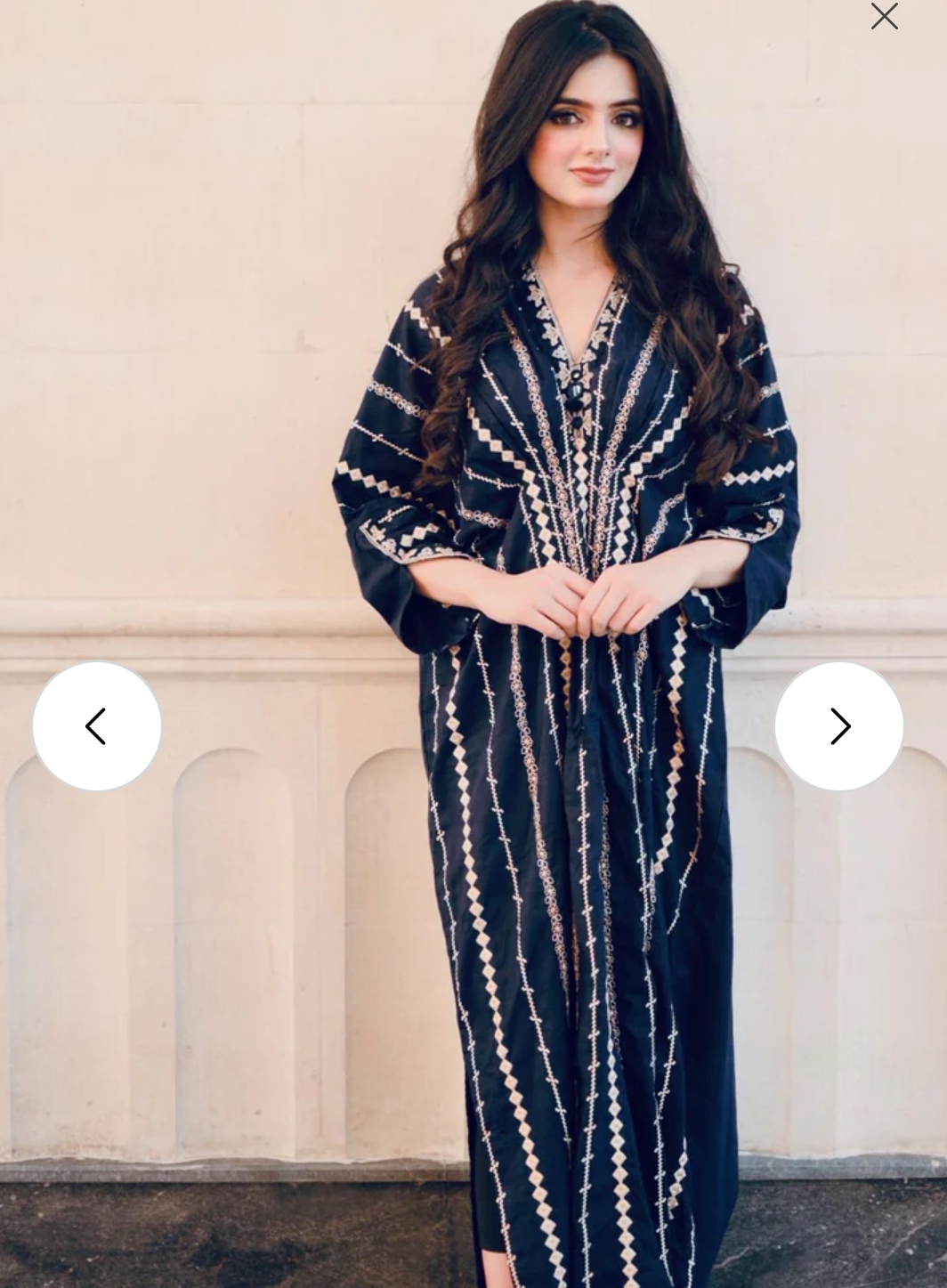Advance to the next product image

[x=838, y=726]
